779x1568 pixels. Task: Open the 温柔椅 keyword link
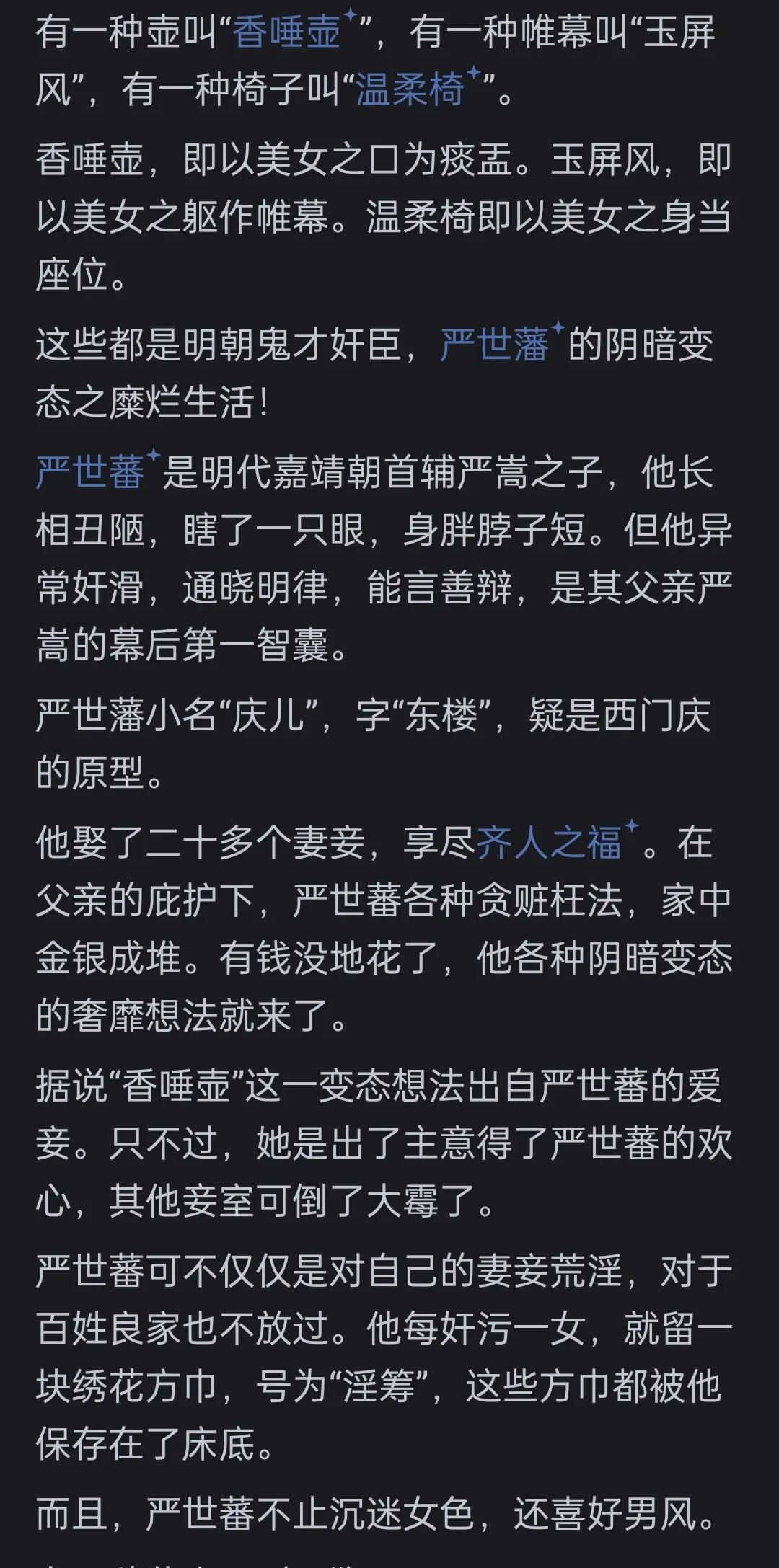click(x=410, y=92)
